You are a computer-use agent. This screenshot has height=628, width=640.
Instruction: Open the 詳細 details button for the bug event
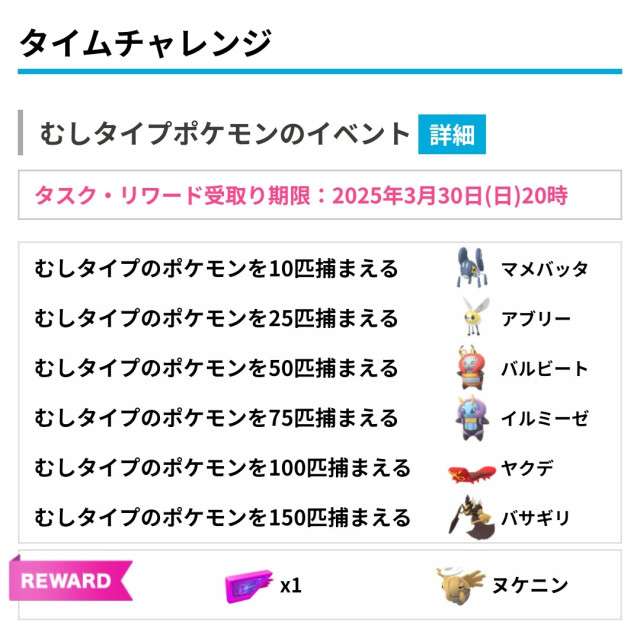452,134
